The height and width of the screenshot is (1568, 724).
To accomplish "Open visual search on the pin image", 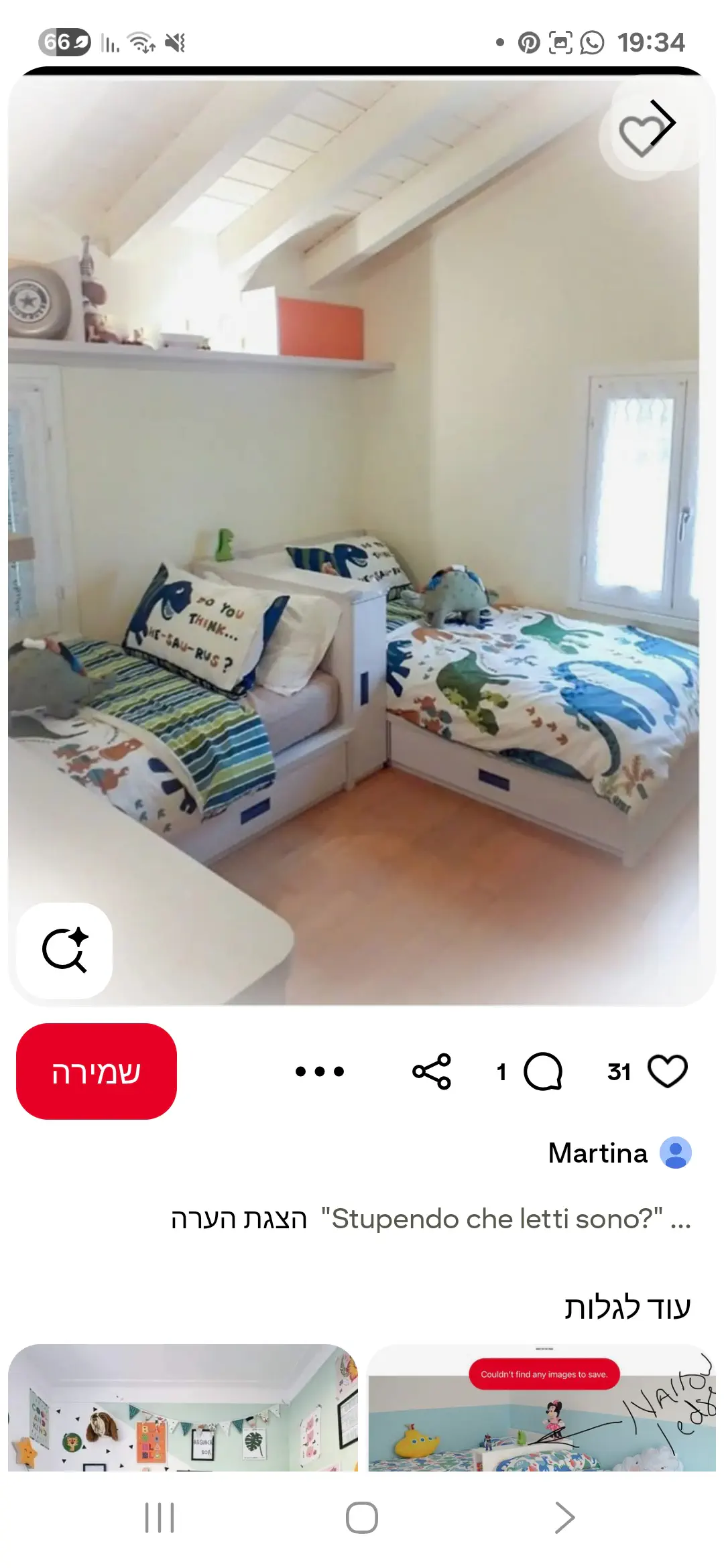I will pos(64,950).
